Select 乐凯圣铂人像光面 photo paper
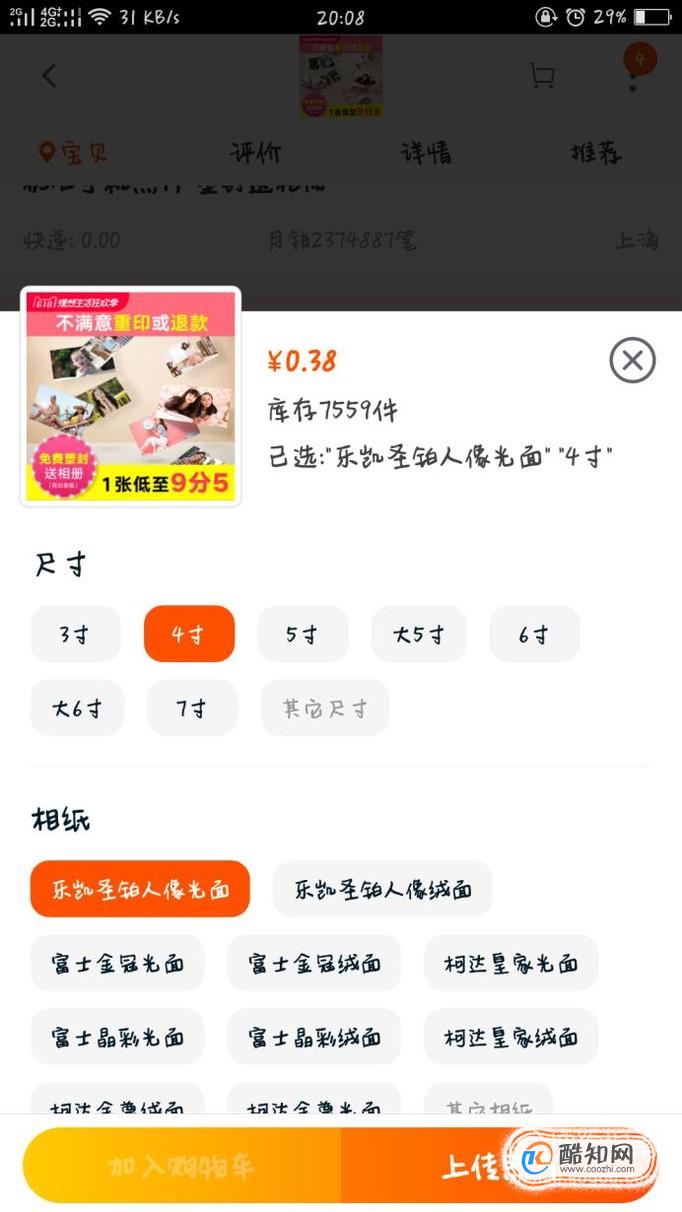The width and height of the screenshot is (682, 1212). click(x=140, y=889)
